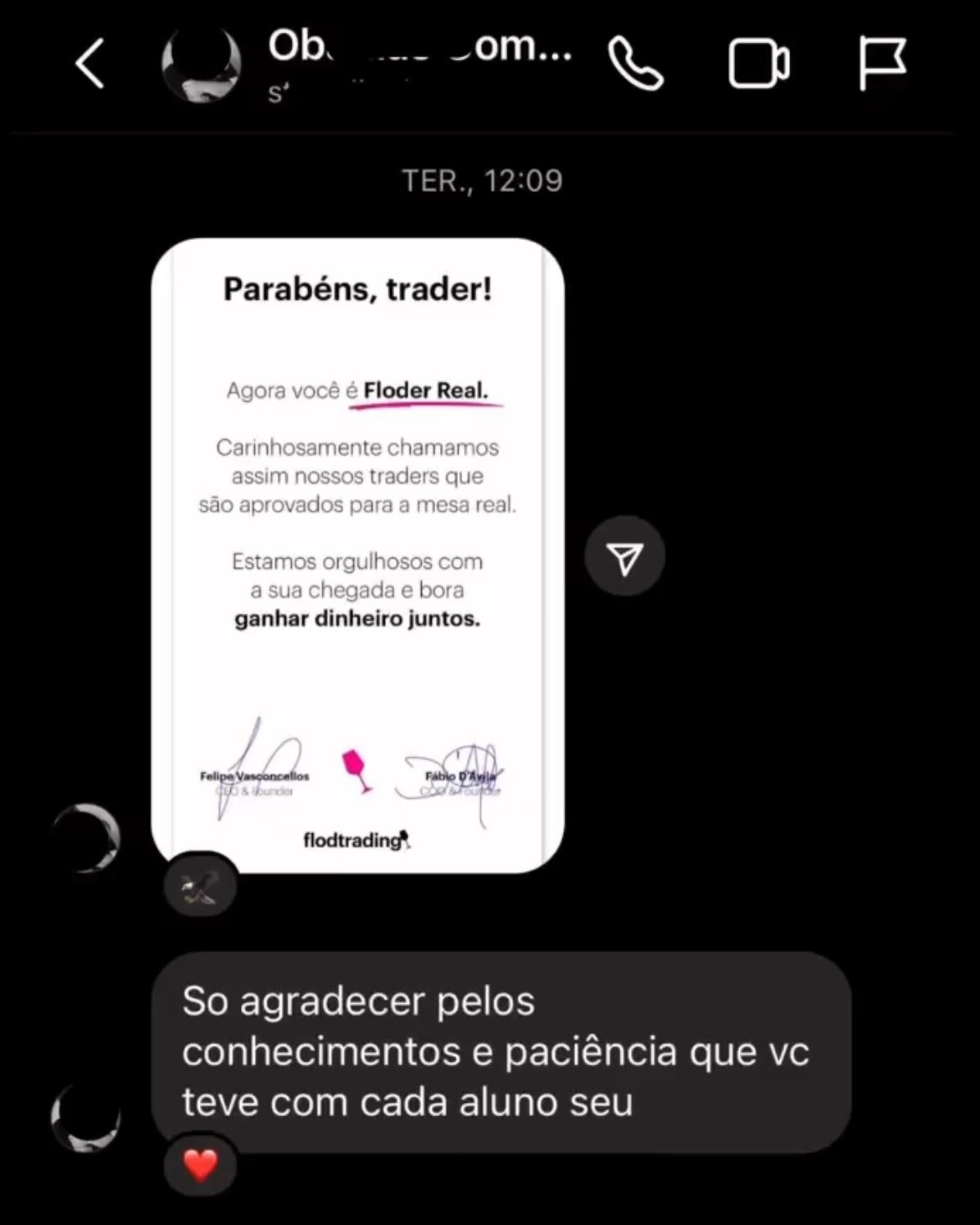Forward the shared image via the paper plane

pyautogui.click(x=624, y=556)
